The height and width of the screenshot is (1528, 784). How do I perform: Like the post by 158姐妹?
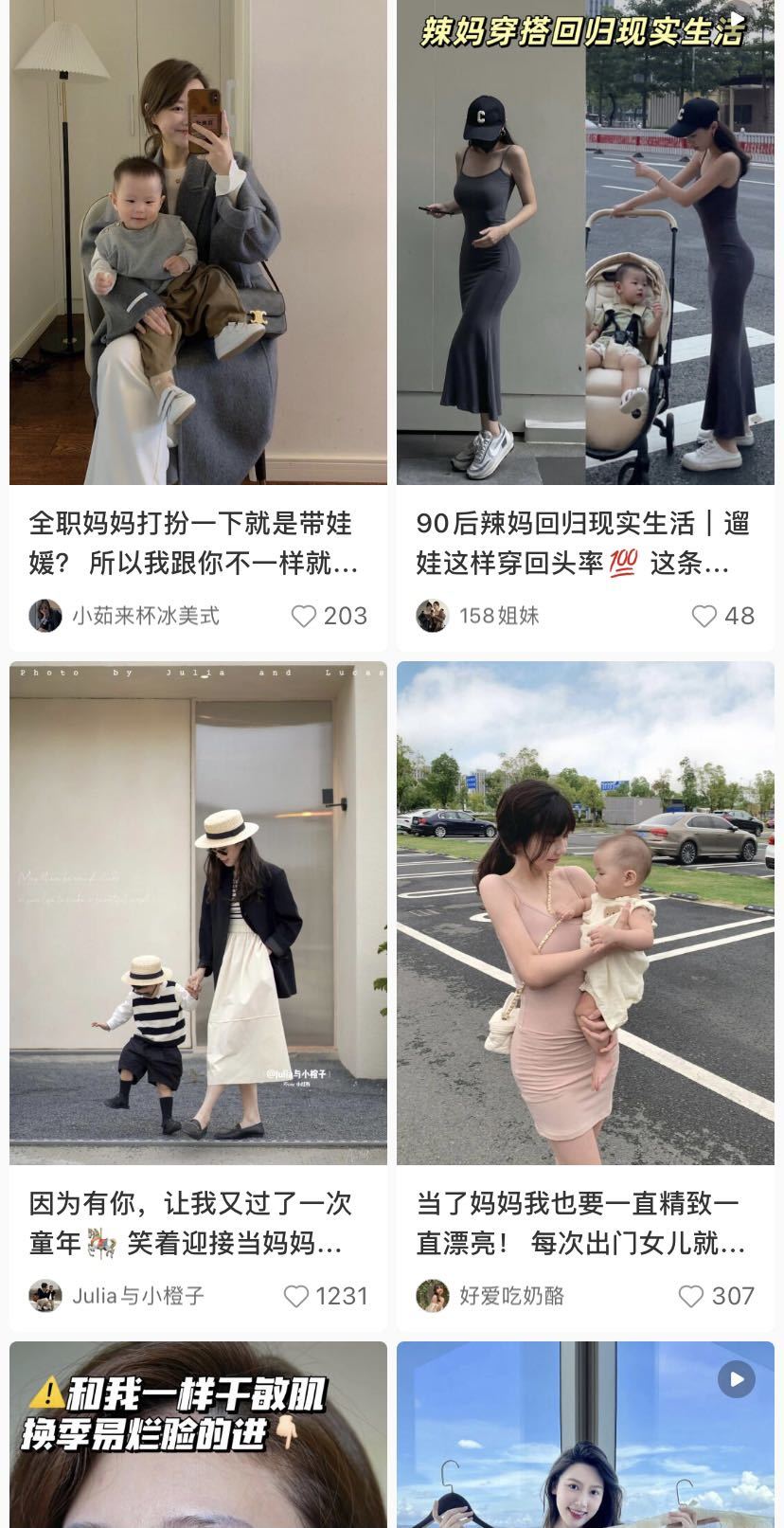[704, 617]
